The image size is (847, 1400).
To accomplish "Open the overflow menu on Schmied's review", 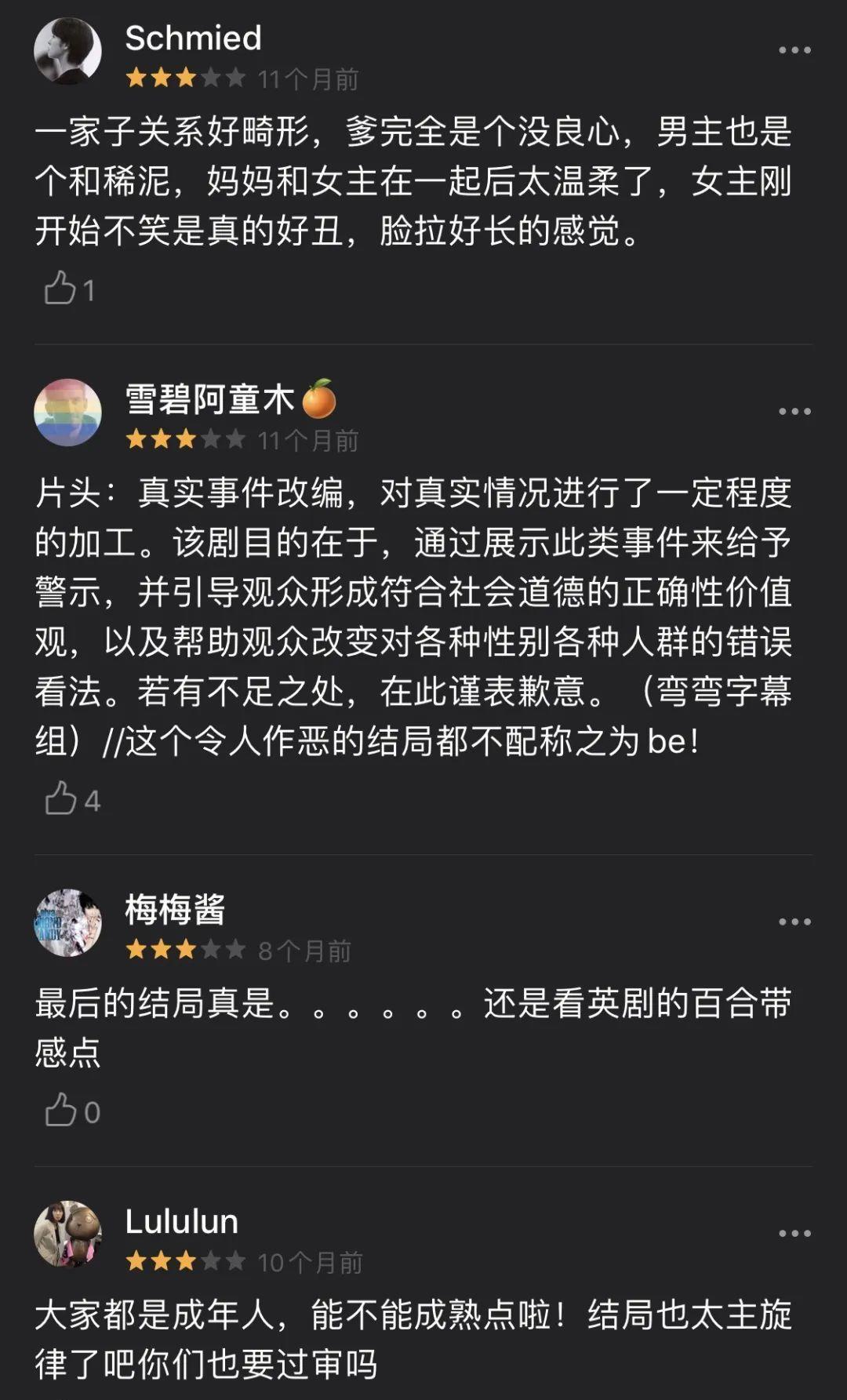I will click(x=794, y=50).
